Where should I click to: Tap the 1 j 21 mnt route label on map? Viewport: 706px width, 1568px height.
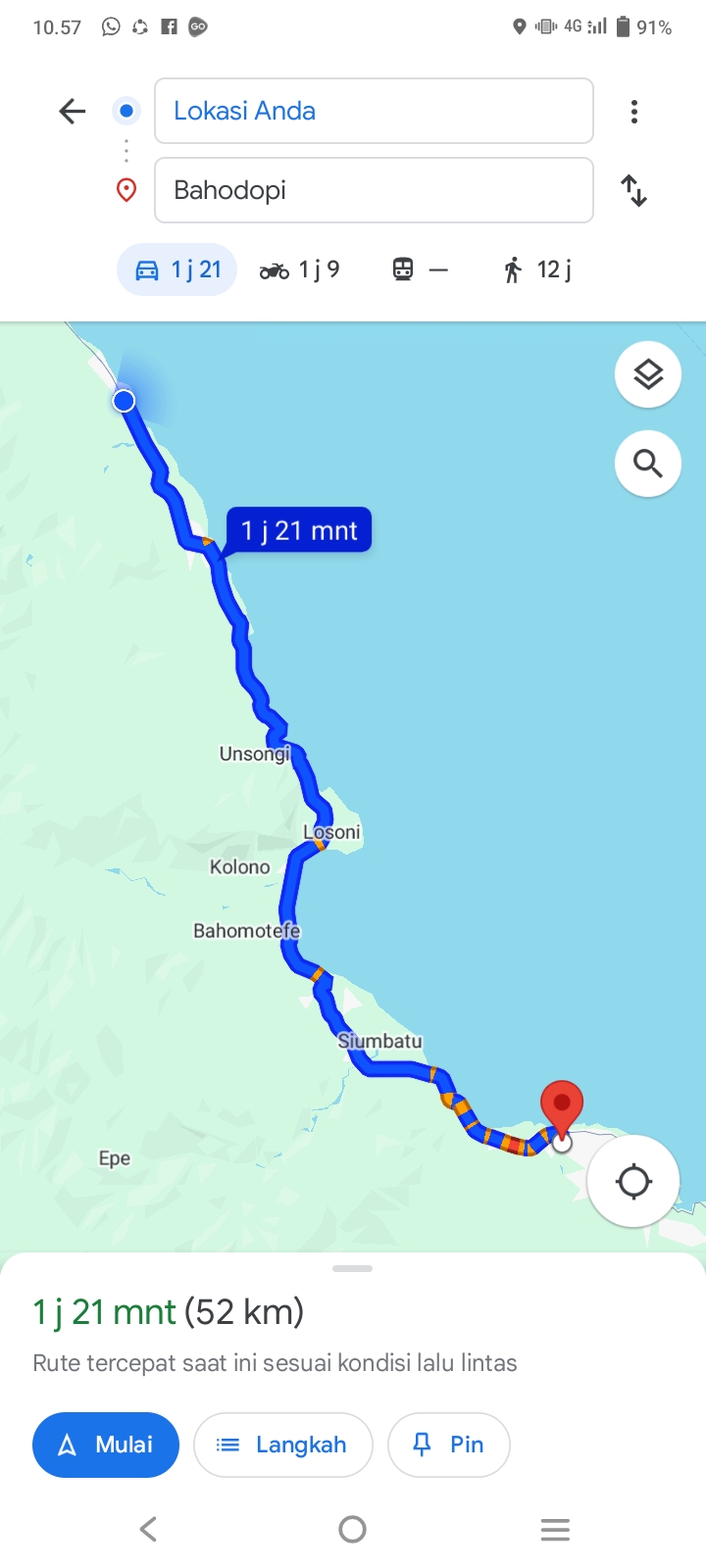[299, 530]
